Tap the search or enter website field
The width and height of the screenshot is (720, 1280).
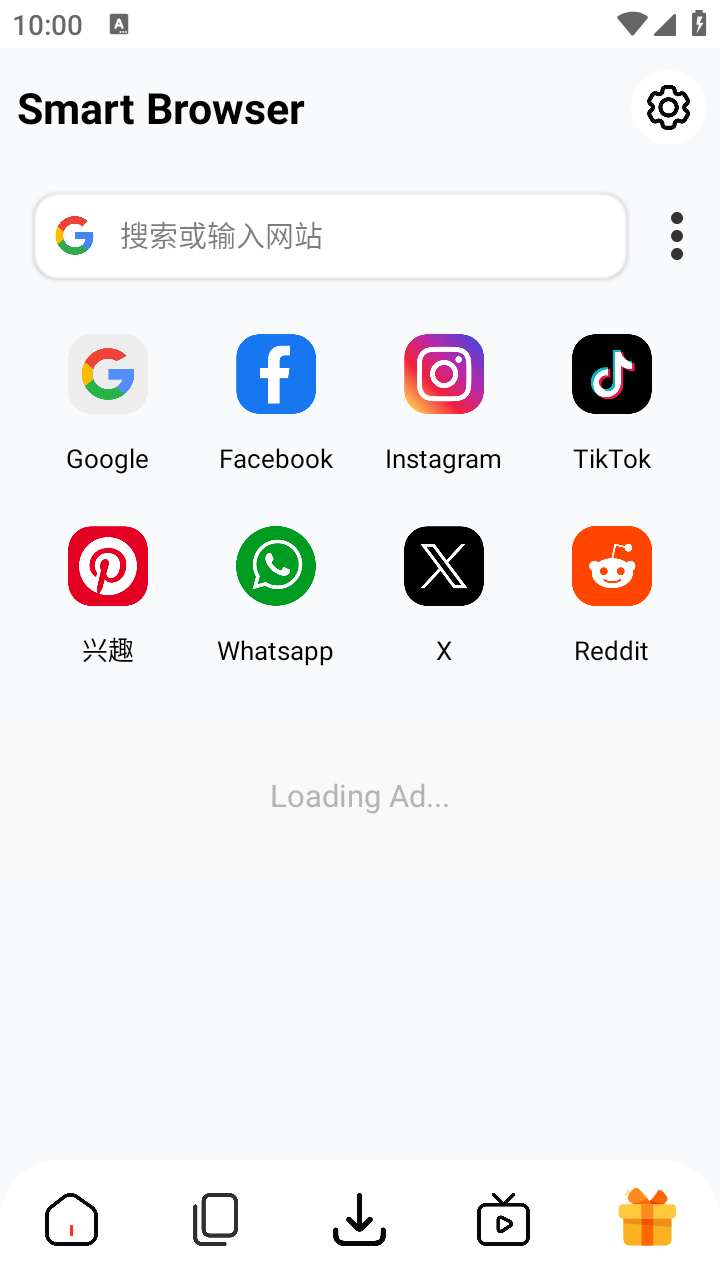point(330,236)
